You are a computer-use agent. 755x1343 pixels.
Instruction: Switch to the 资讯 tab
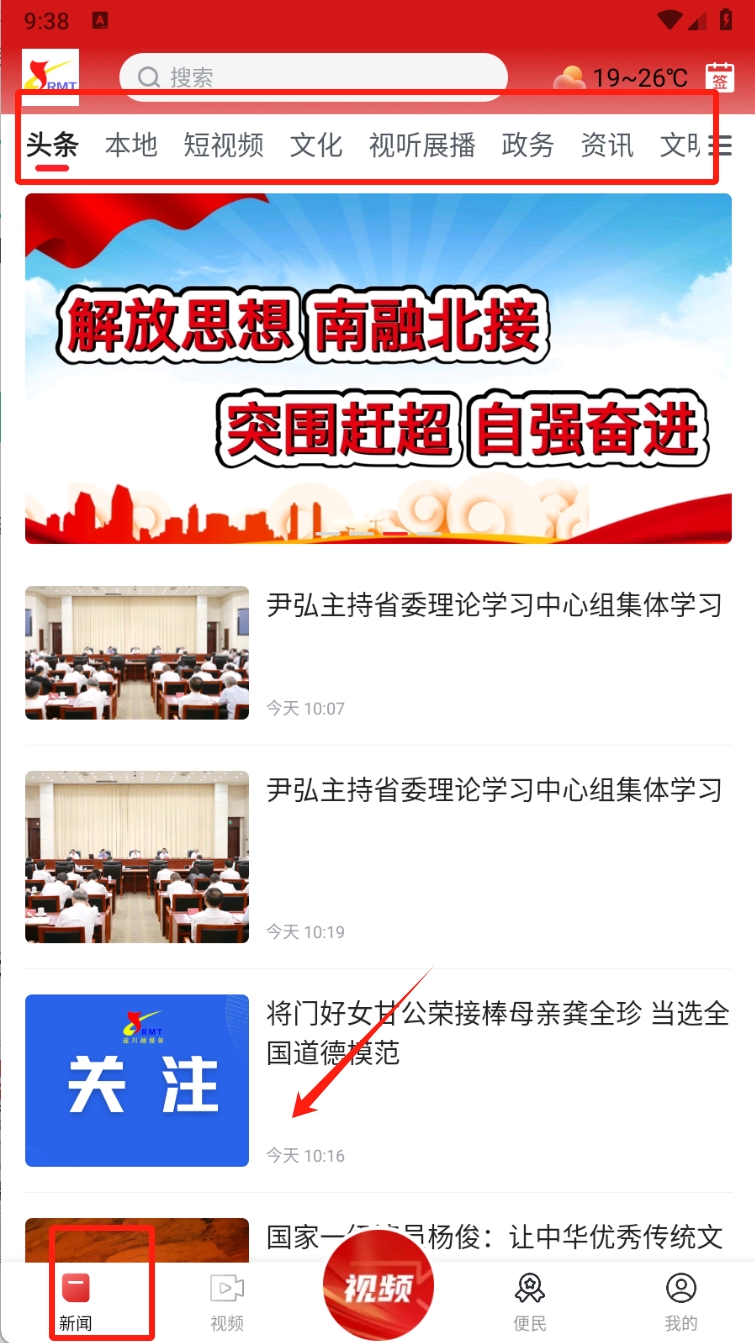coord(607,145)
